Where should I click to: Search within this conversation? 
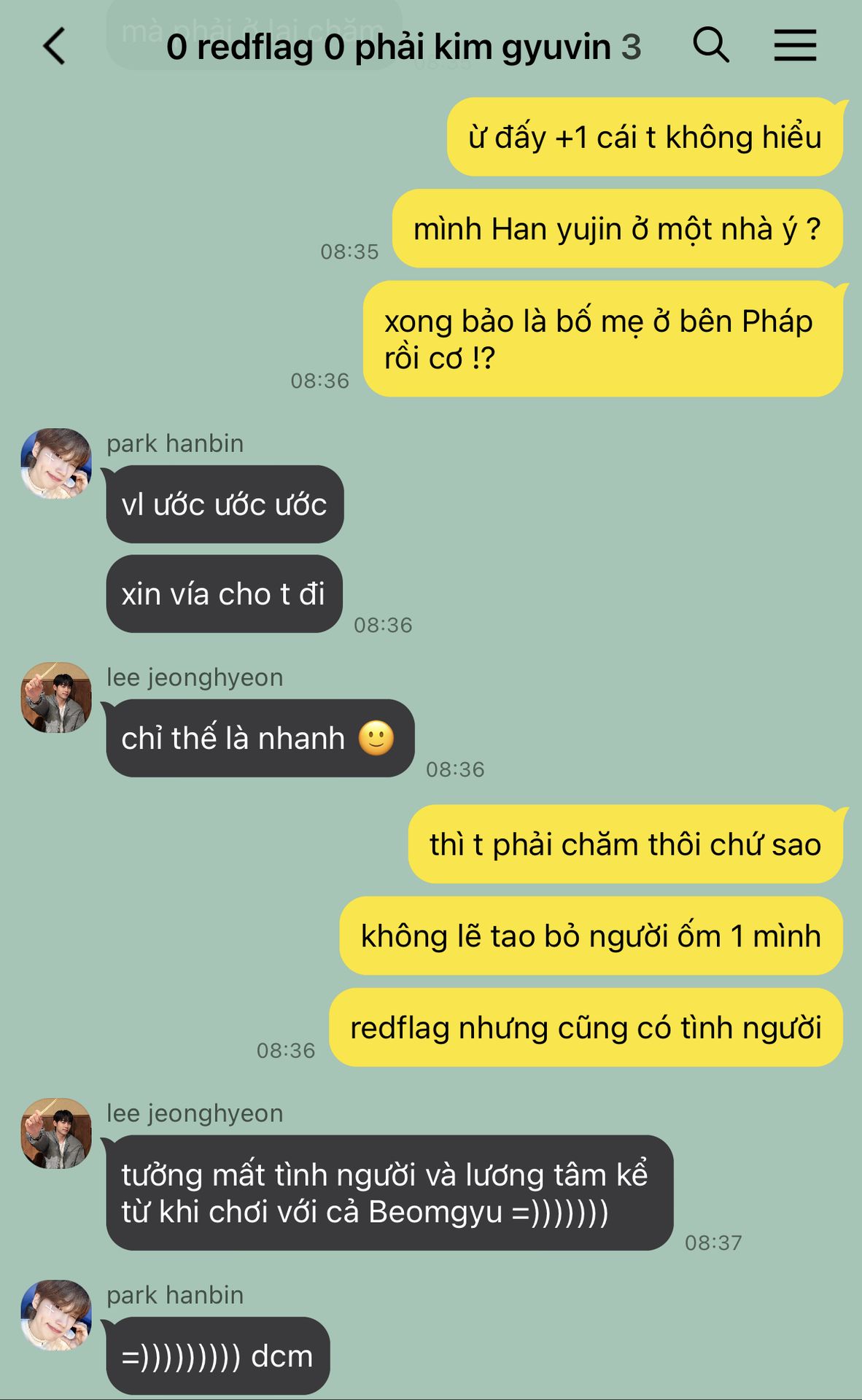tap(710, 45)
